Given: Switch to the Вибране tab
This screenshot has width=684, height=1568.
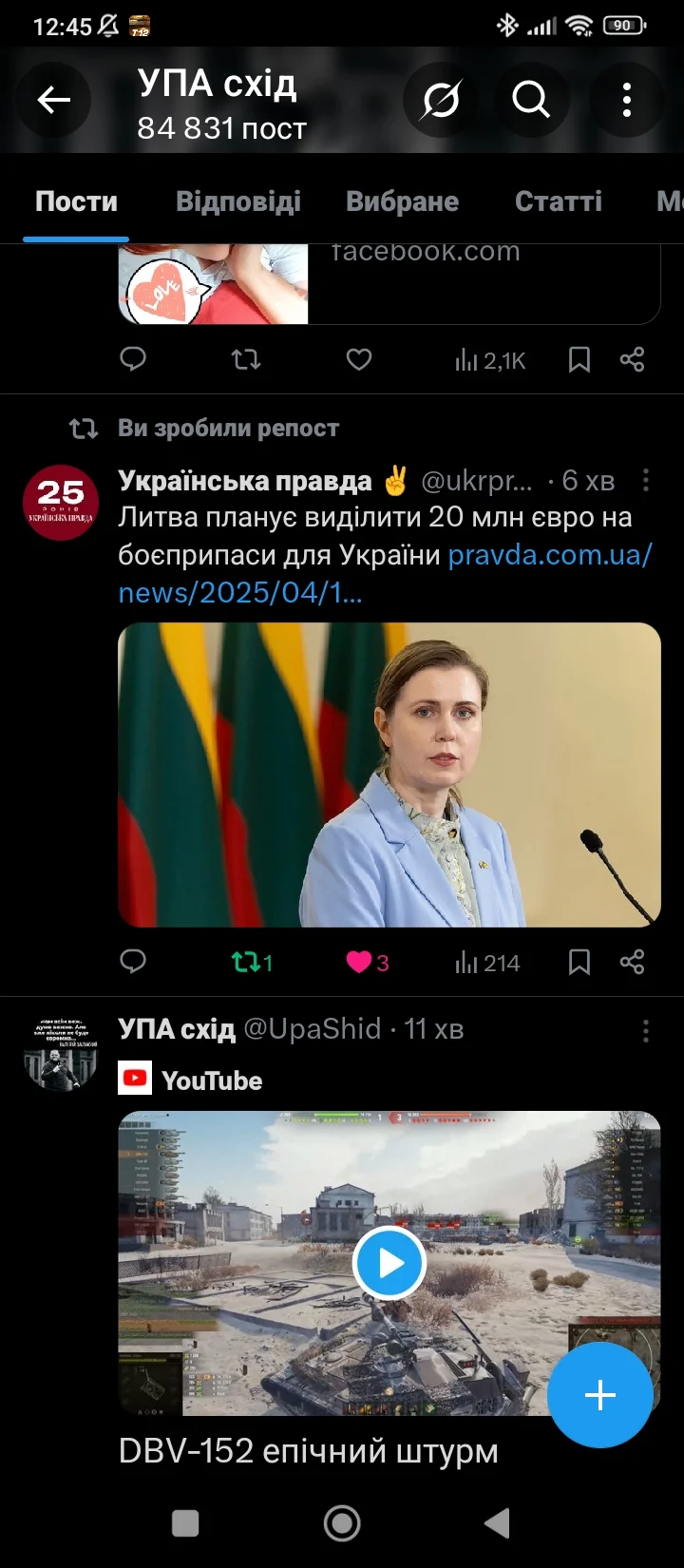Looking at the screenshot, I should pos(402,201).
